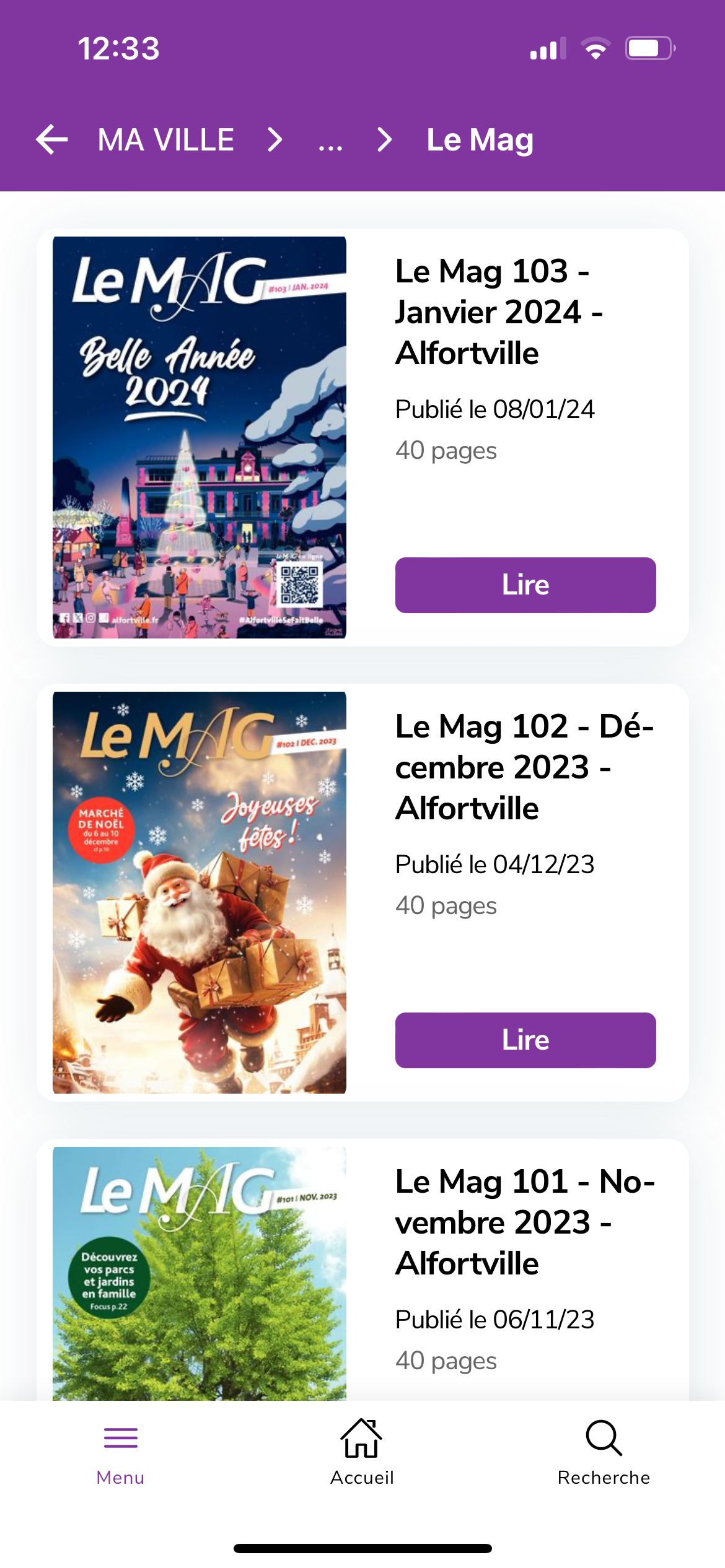Image resolution: width=725 pixels, height=1568 pixels.
Task: Switch to the Accueil tab
Action: coord(362,1452)
